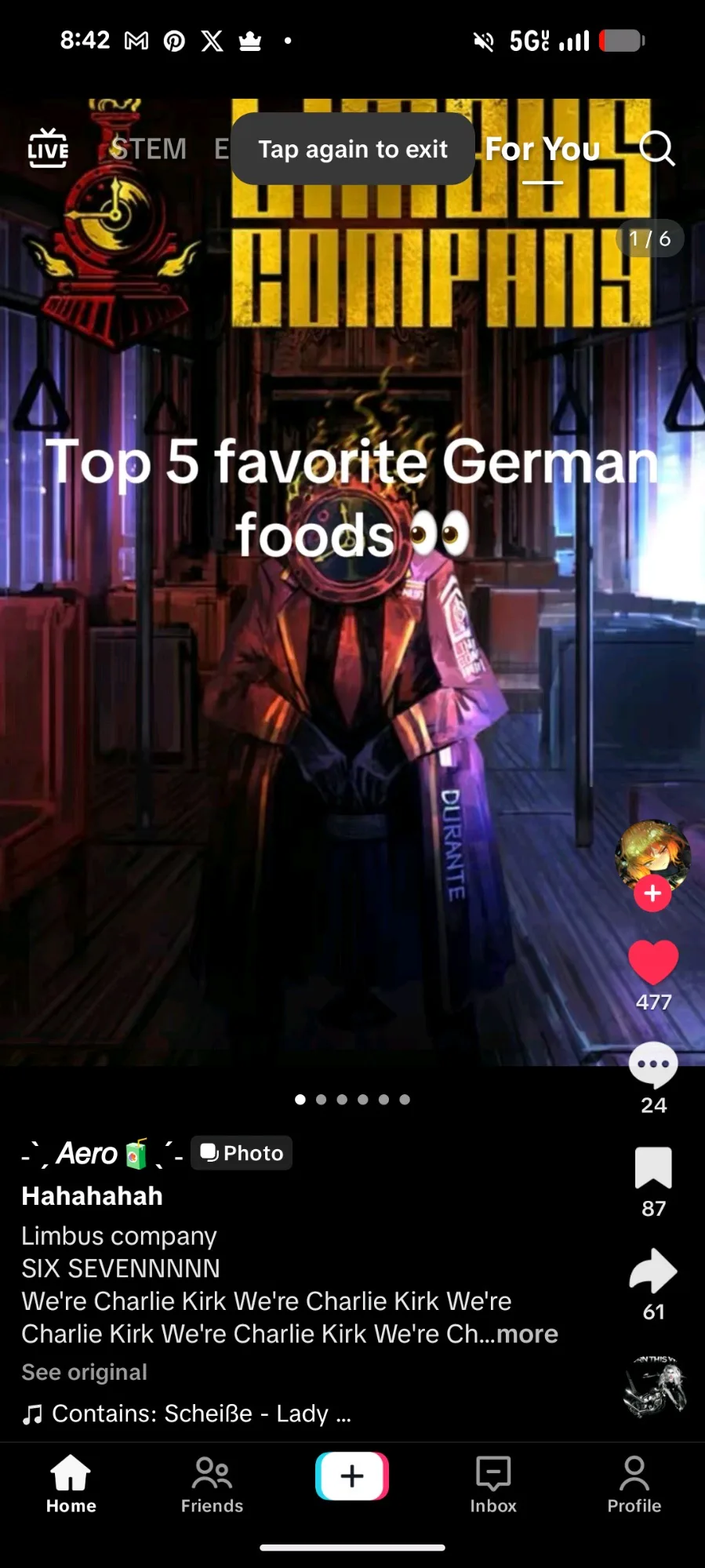Open the search magnifier
Screen dimensions: 705x1568
[656, 148]
